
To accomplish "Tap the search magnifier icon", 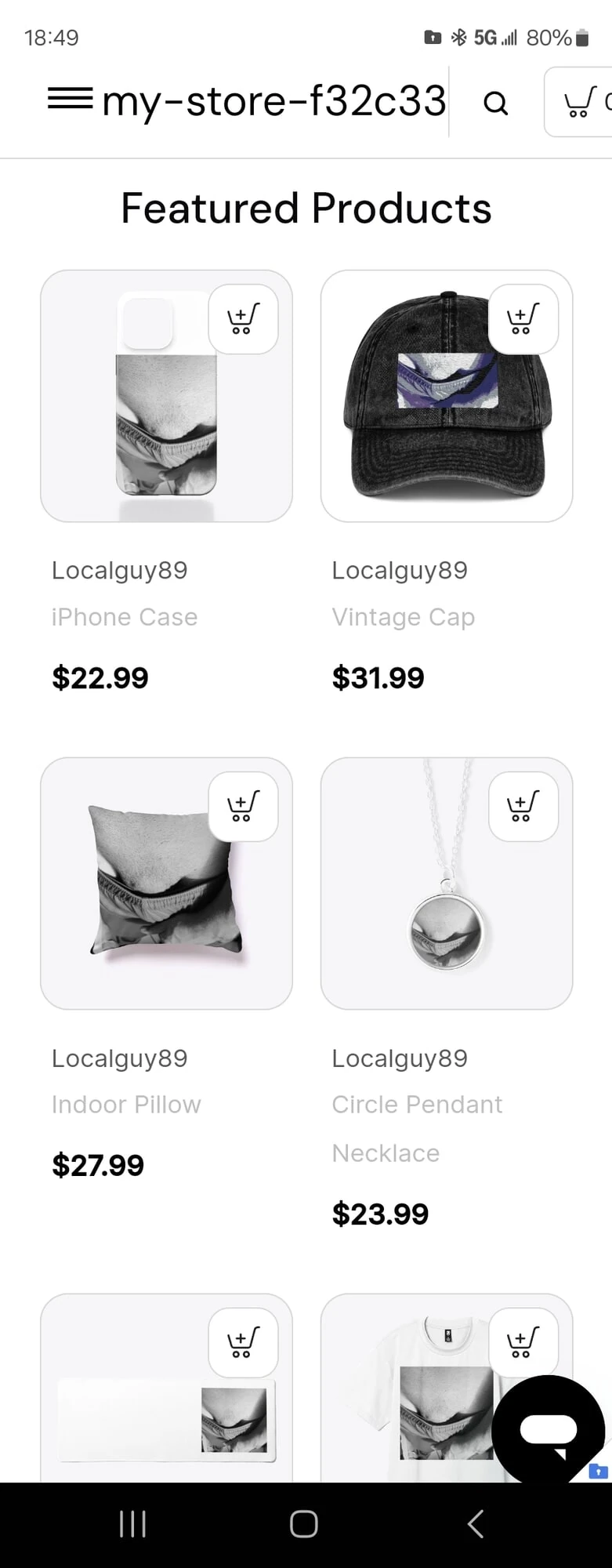I will [495, 103].
